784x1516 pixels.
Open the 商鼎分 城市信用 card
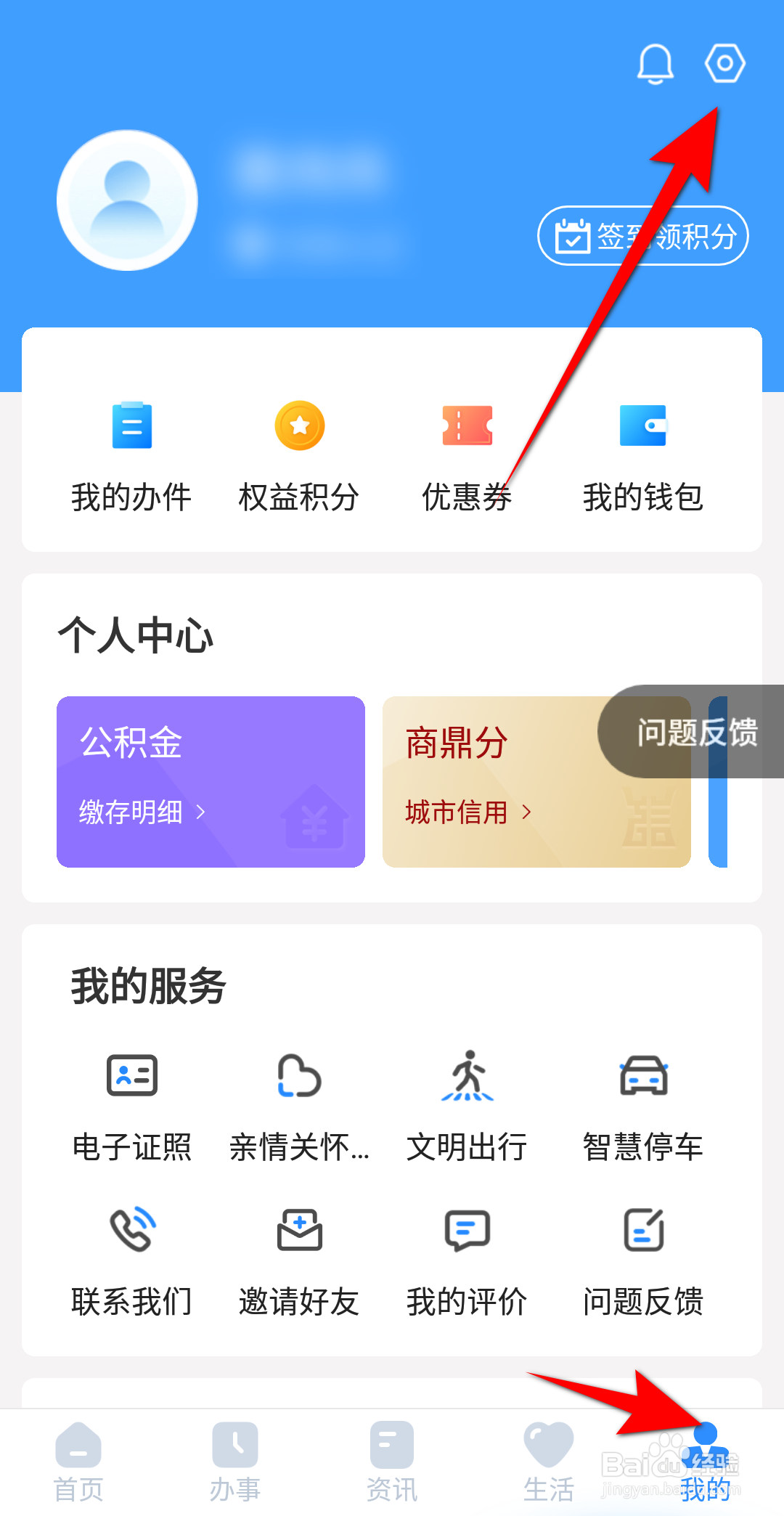536,782
